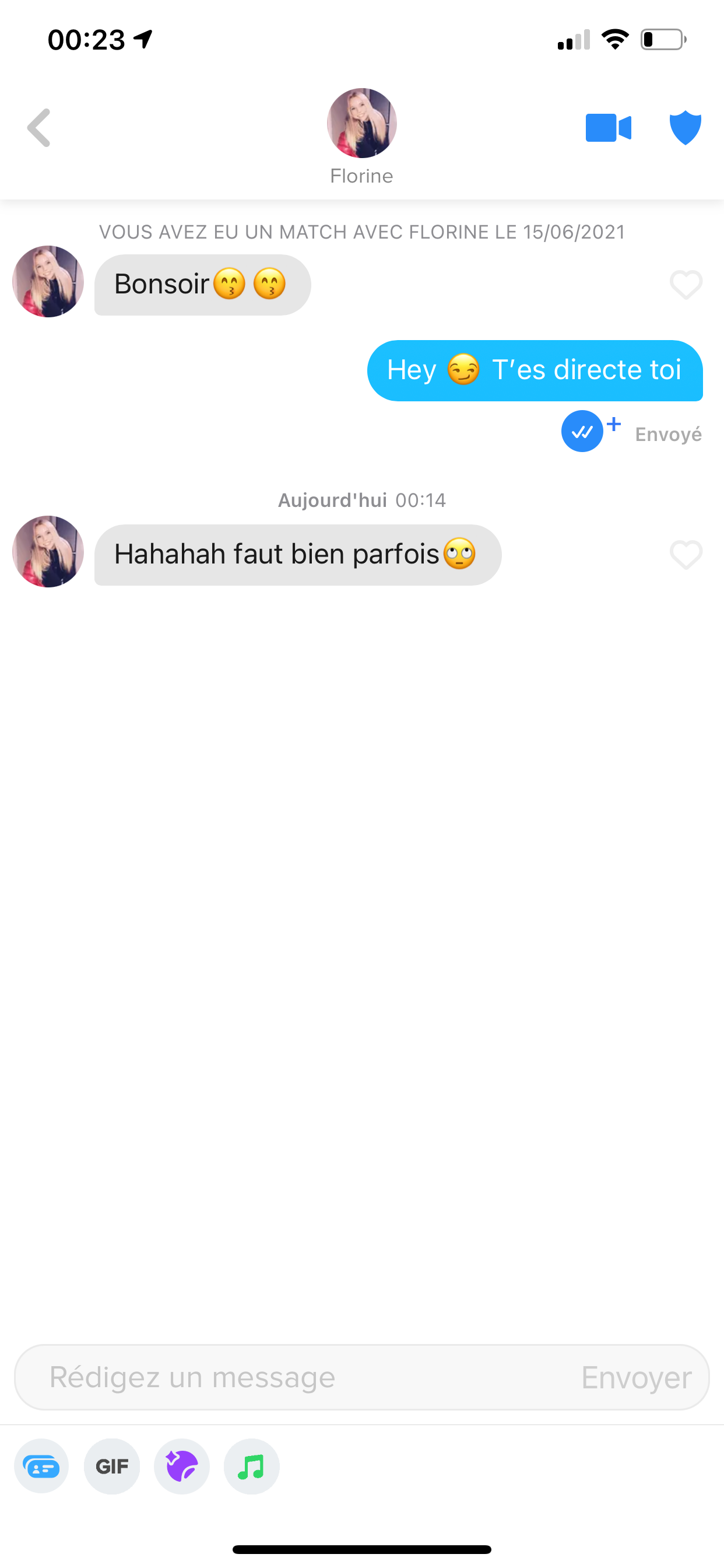
Task: Tap the read receipts double-check icon
Action: [x=582, y=432]
